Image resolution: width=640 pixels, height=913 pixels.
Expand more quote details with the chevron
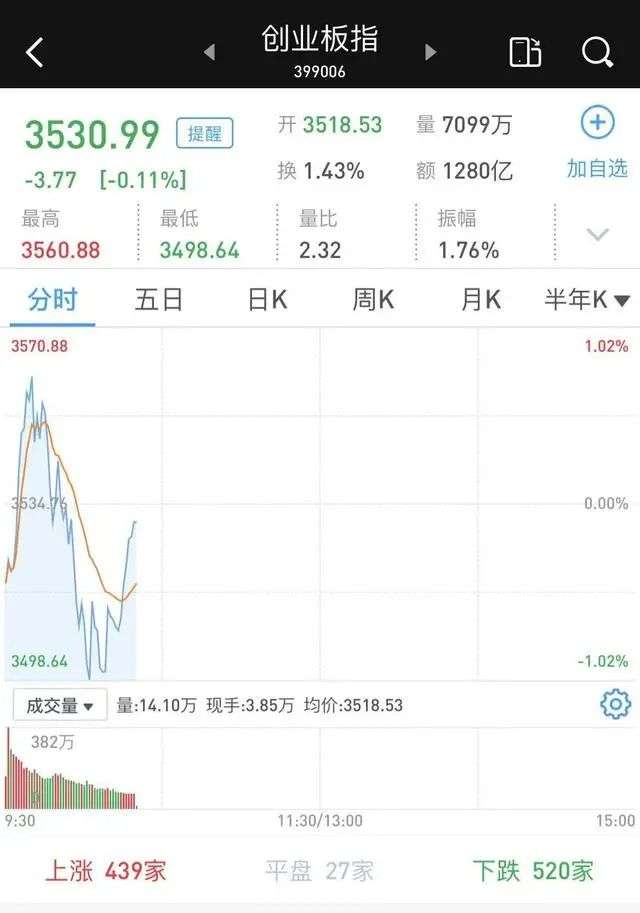(597, 235)
